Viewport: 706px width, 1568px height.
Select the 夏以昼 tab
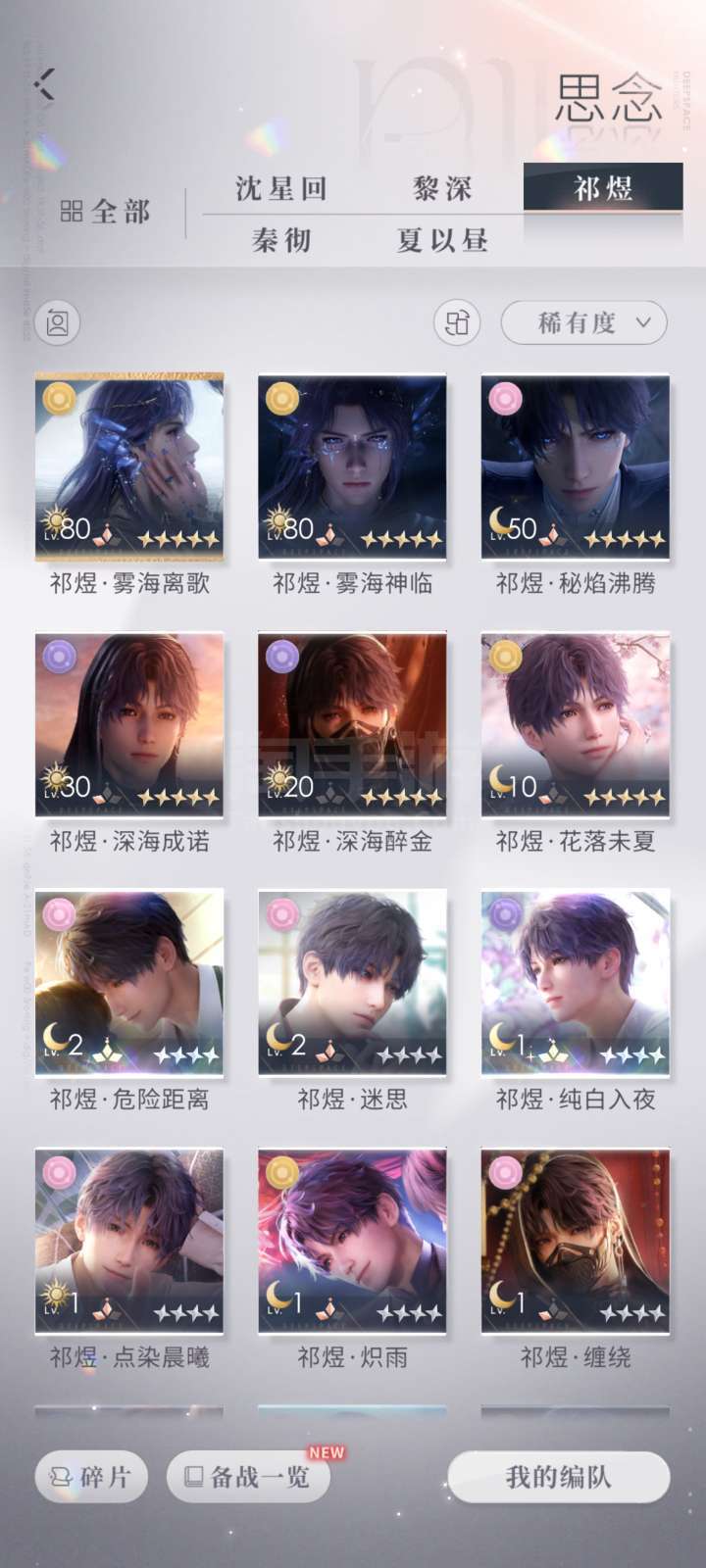[x=442, y=240]
